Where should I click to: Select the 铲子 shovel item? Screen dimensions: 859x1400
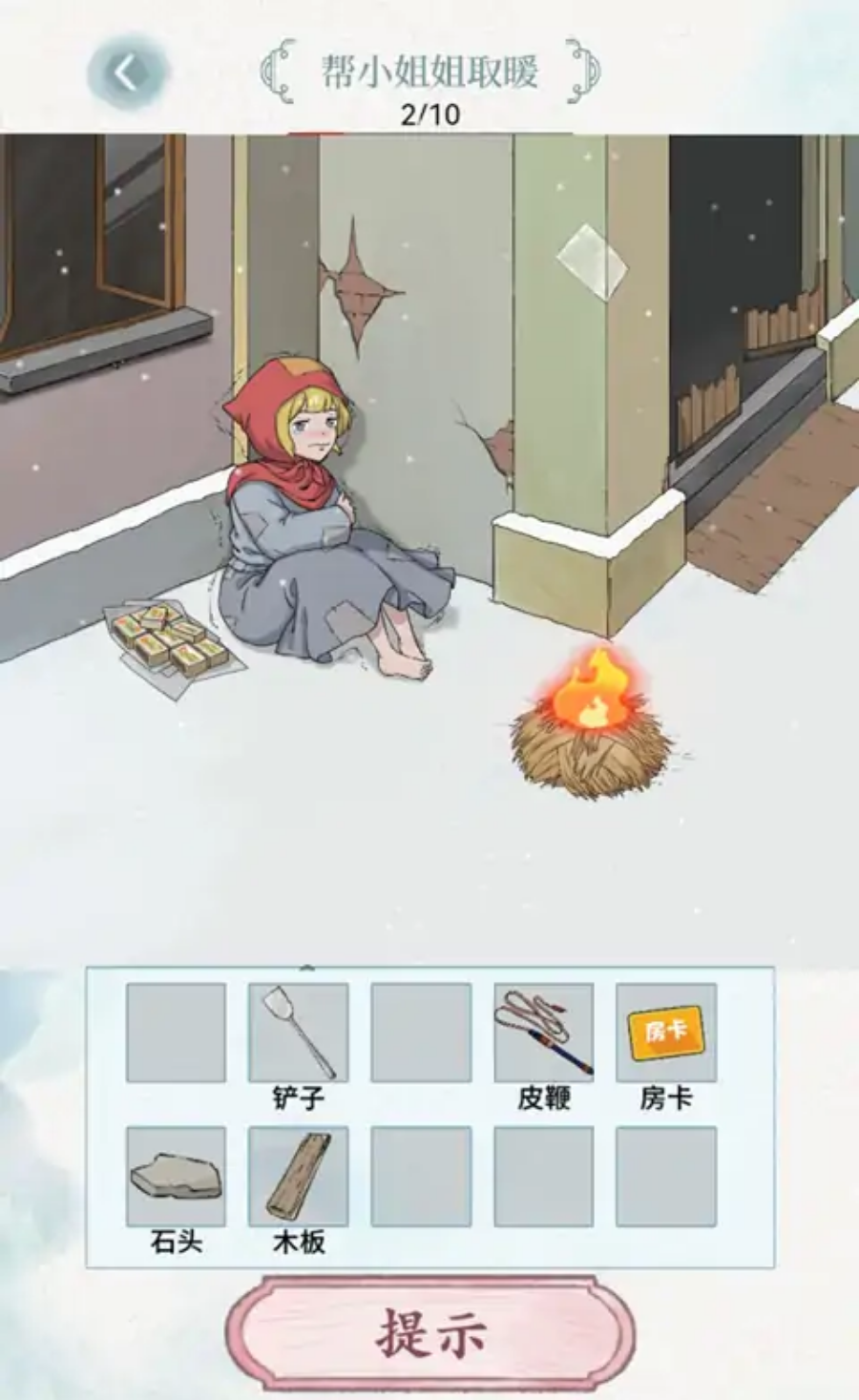298,1033
